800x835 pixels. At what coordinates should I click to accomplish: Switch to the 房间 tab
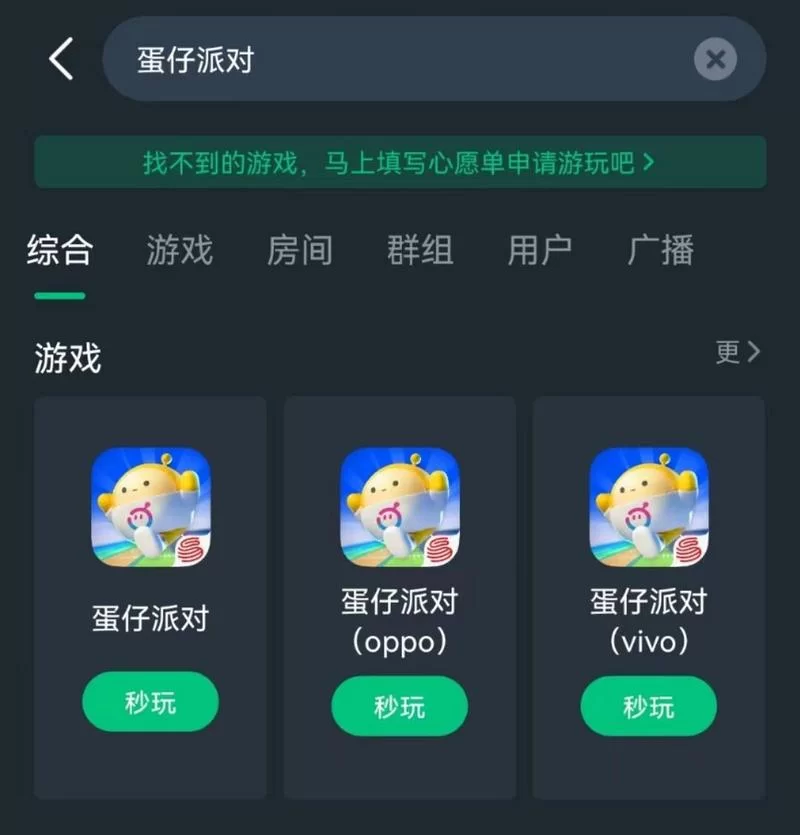[x=300, y=251]
